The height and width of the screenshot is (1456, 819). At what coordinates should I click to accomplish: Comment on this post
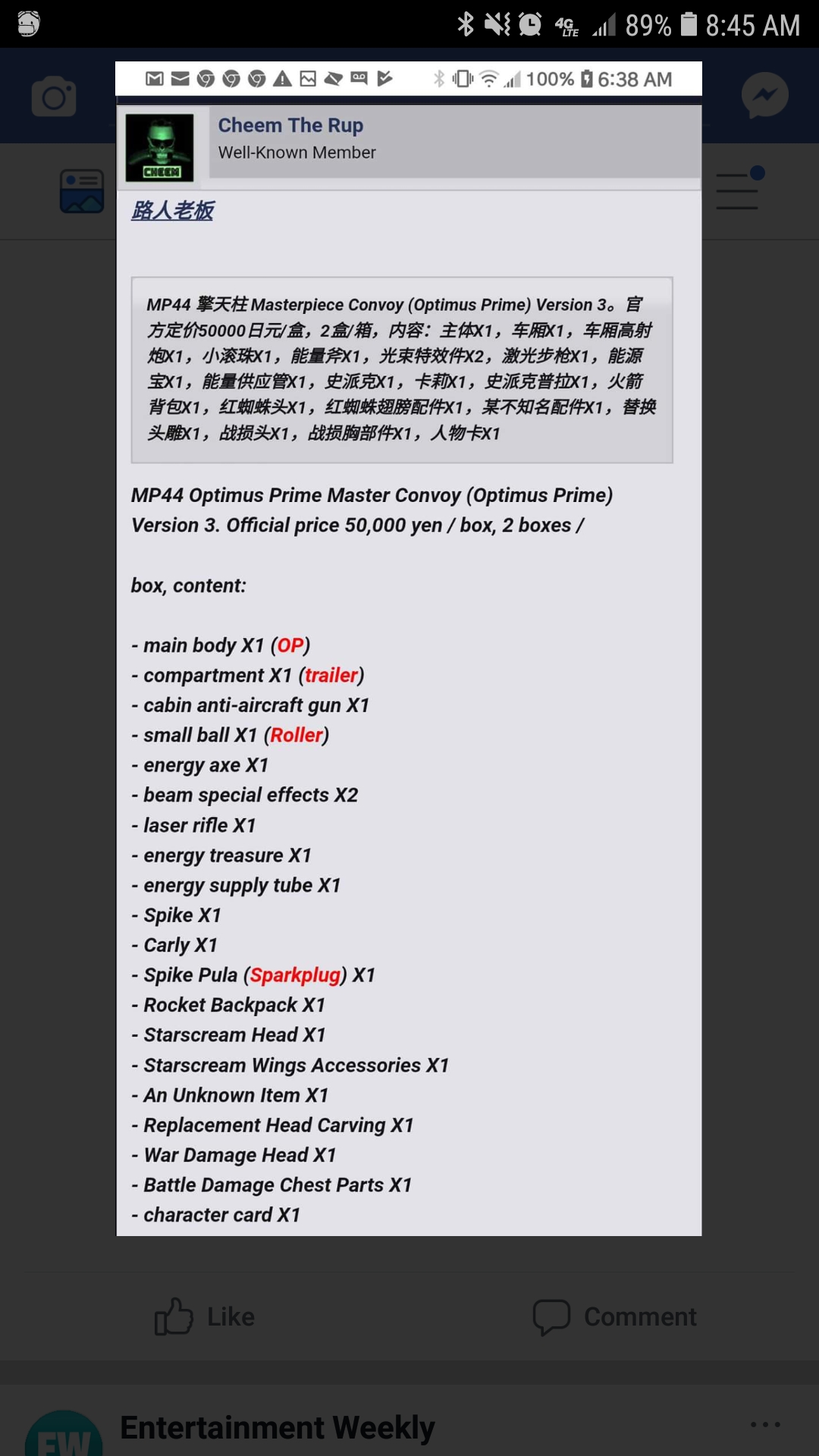614,1316
